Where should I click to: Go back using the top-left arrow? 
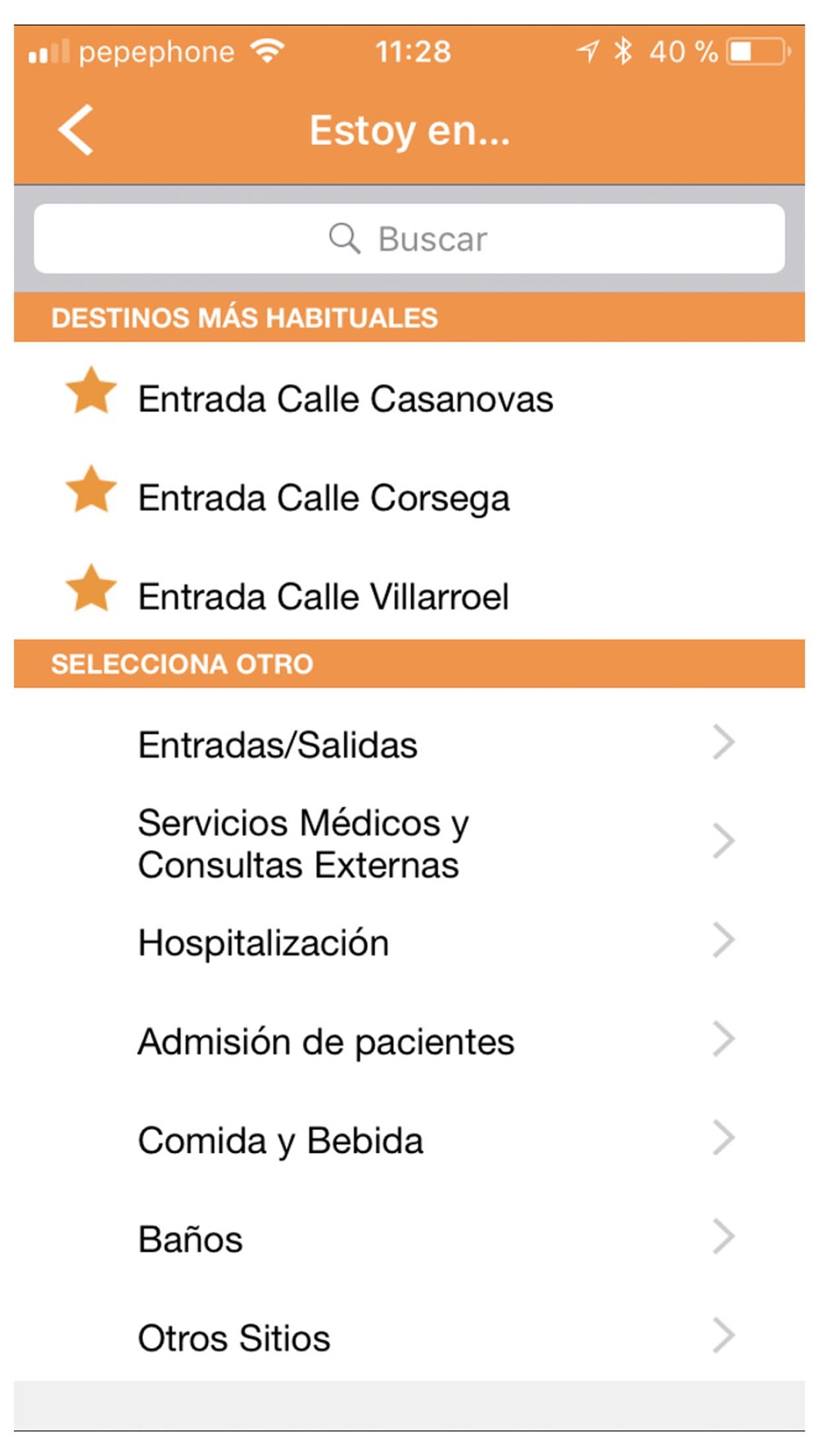[x=76, y=130]
